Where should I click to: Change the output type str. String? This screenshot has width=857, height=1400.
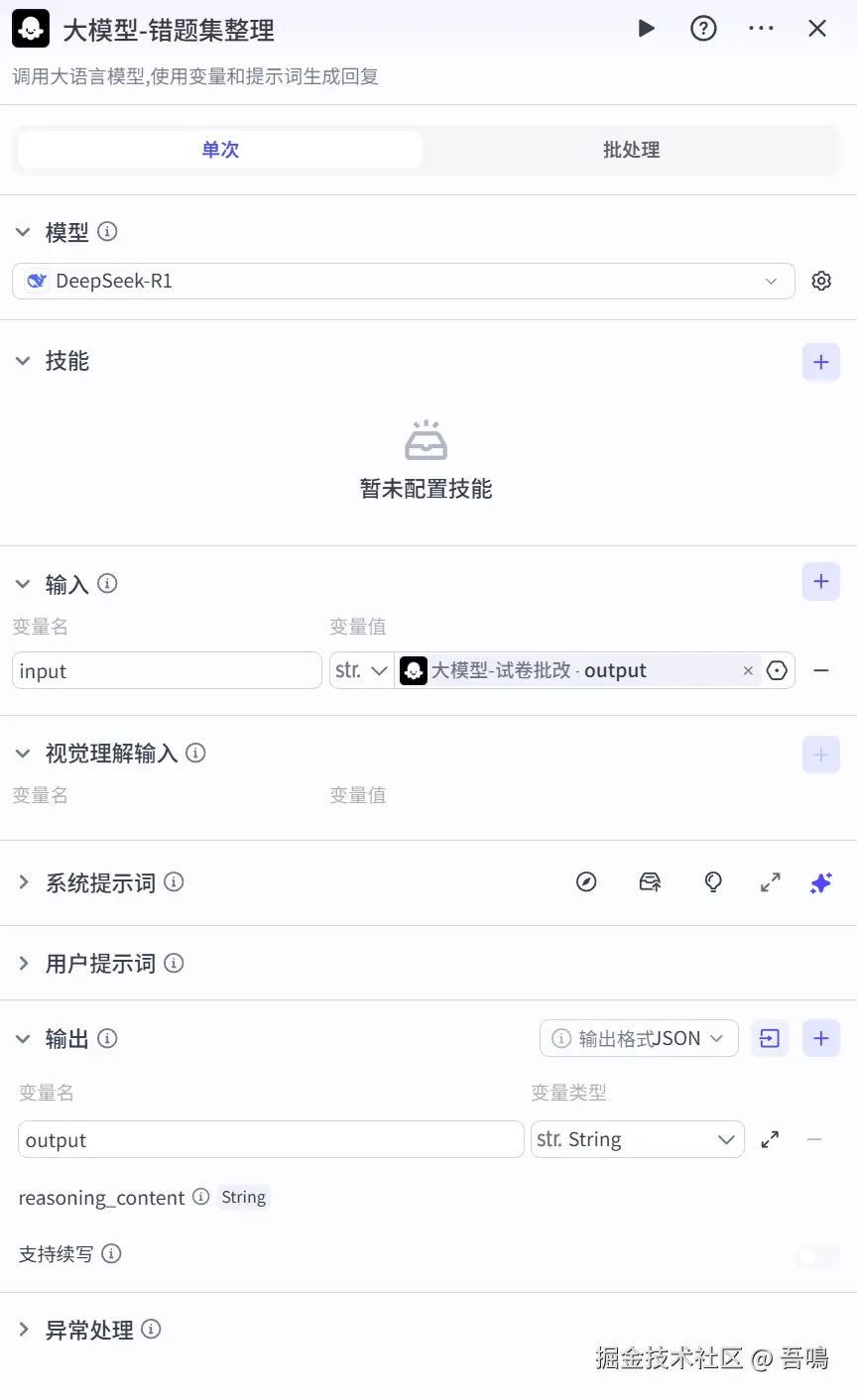(x=637, y=1140)
